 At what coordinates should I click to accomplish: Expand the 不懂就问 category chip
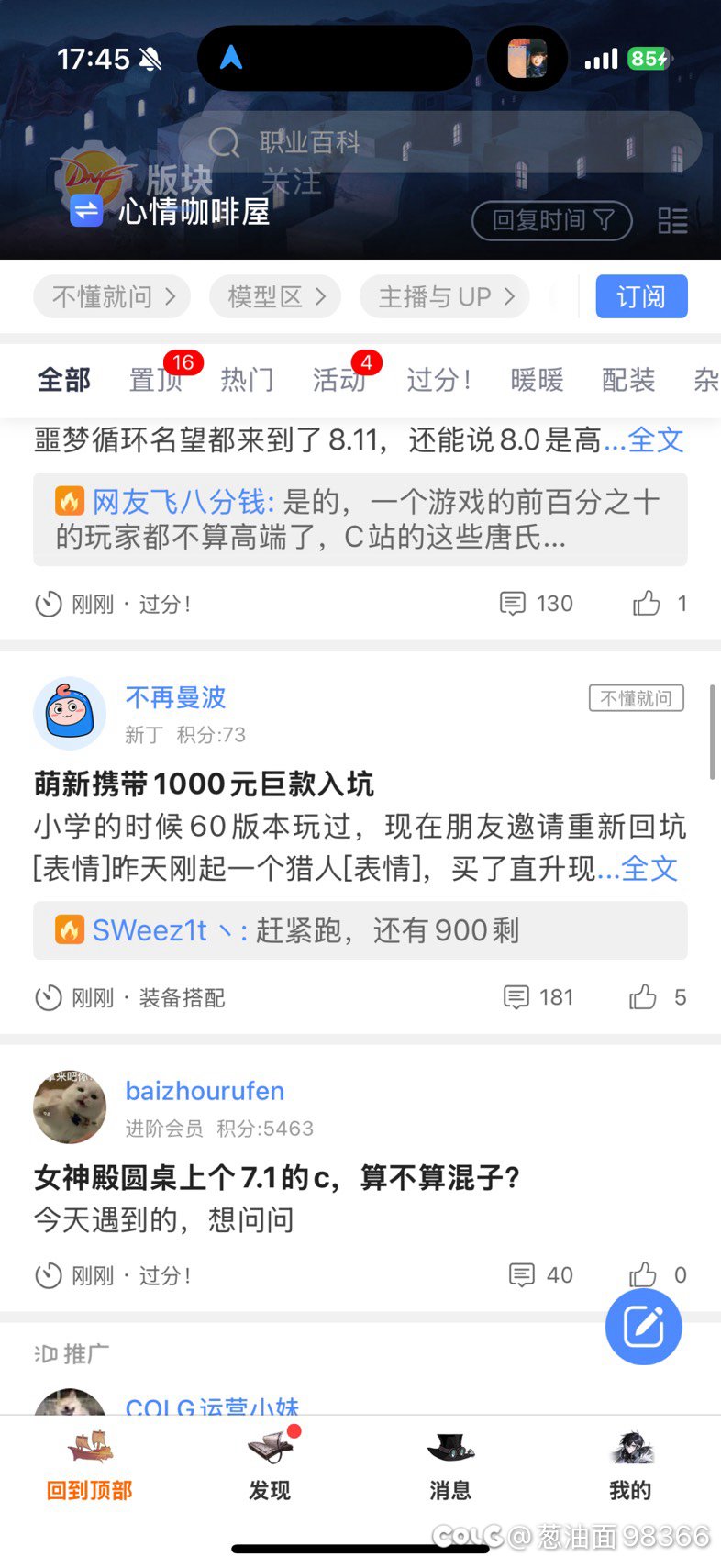tap(111, 296)
